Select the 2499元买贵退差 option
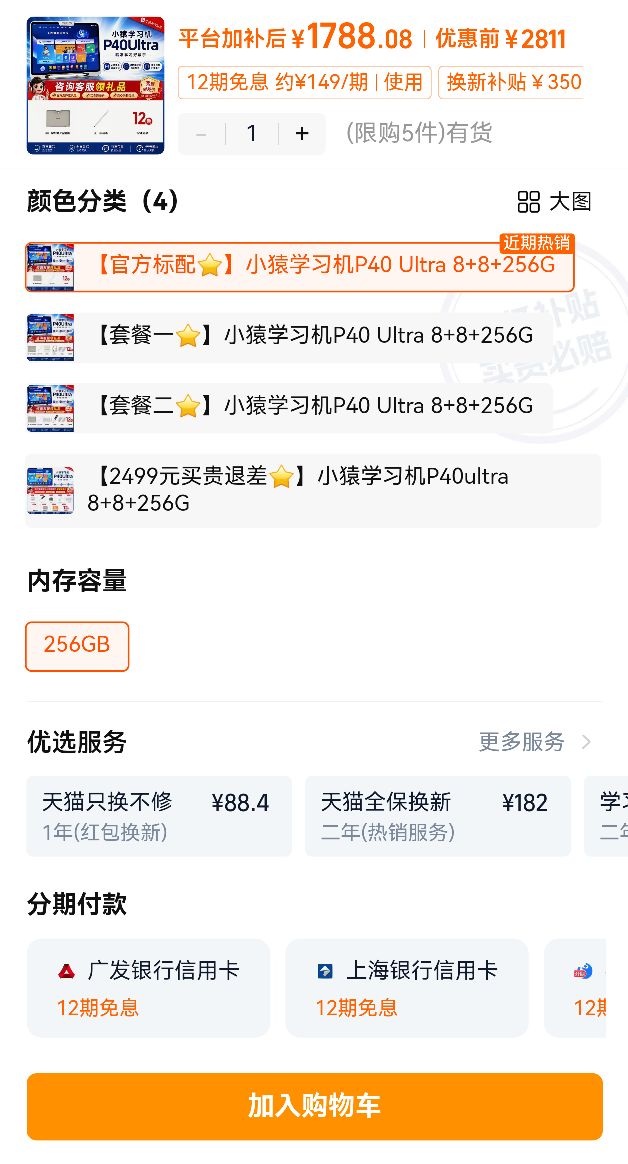Screen dimensions: 628x1164 (313, 490)
